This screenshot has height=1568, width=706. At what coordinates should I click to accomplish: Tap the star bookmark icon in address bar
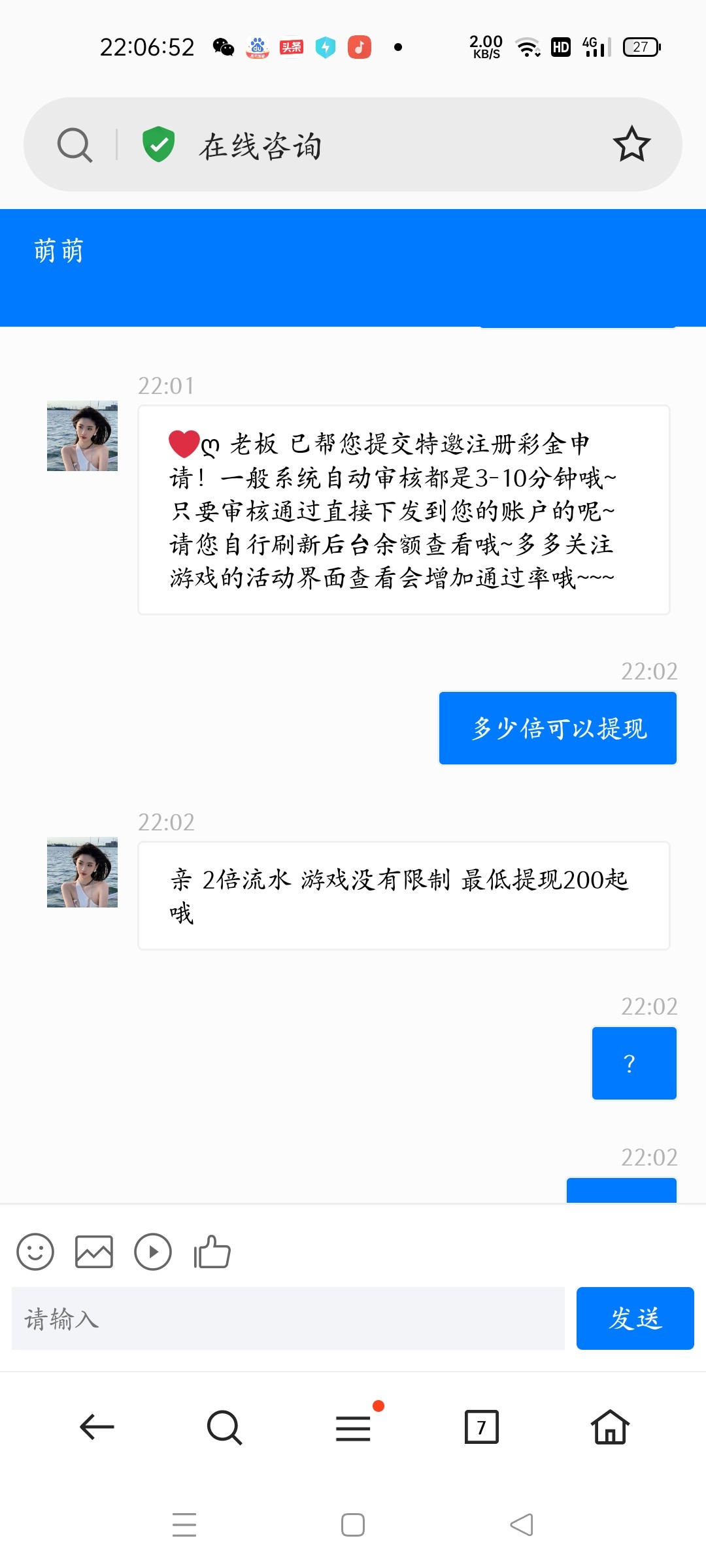coord(631,144)
